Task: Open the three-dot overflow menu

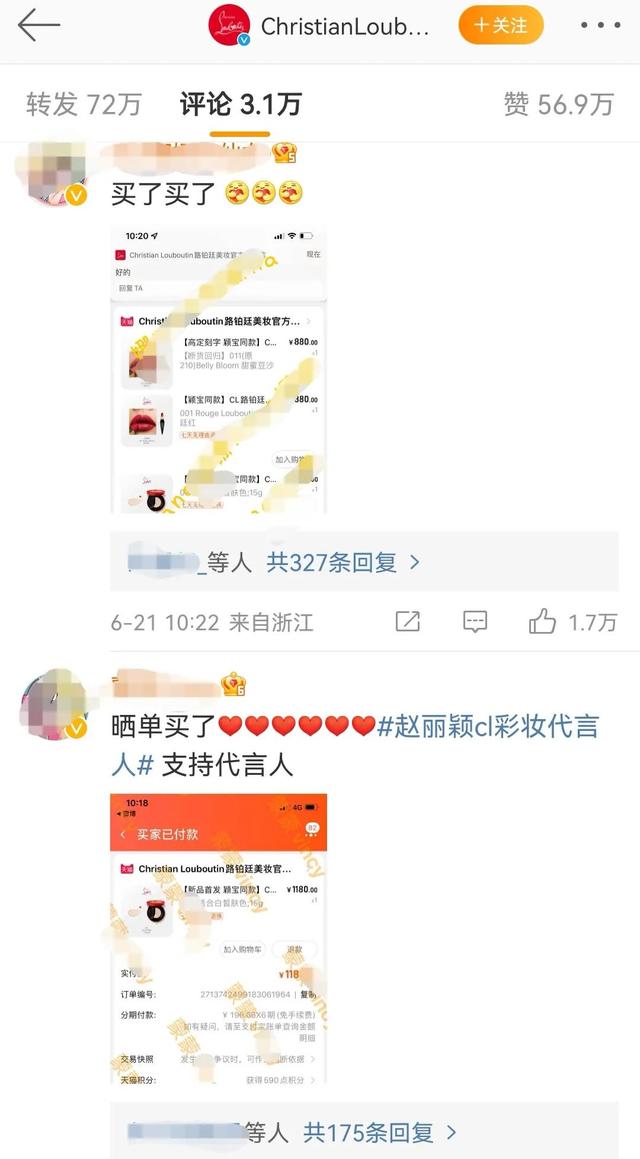Action: tap(600, 25)
